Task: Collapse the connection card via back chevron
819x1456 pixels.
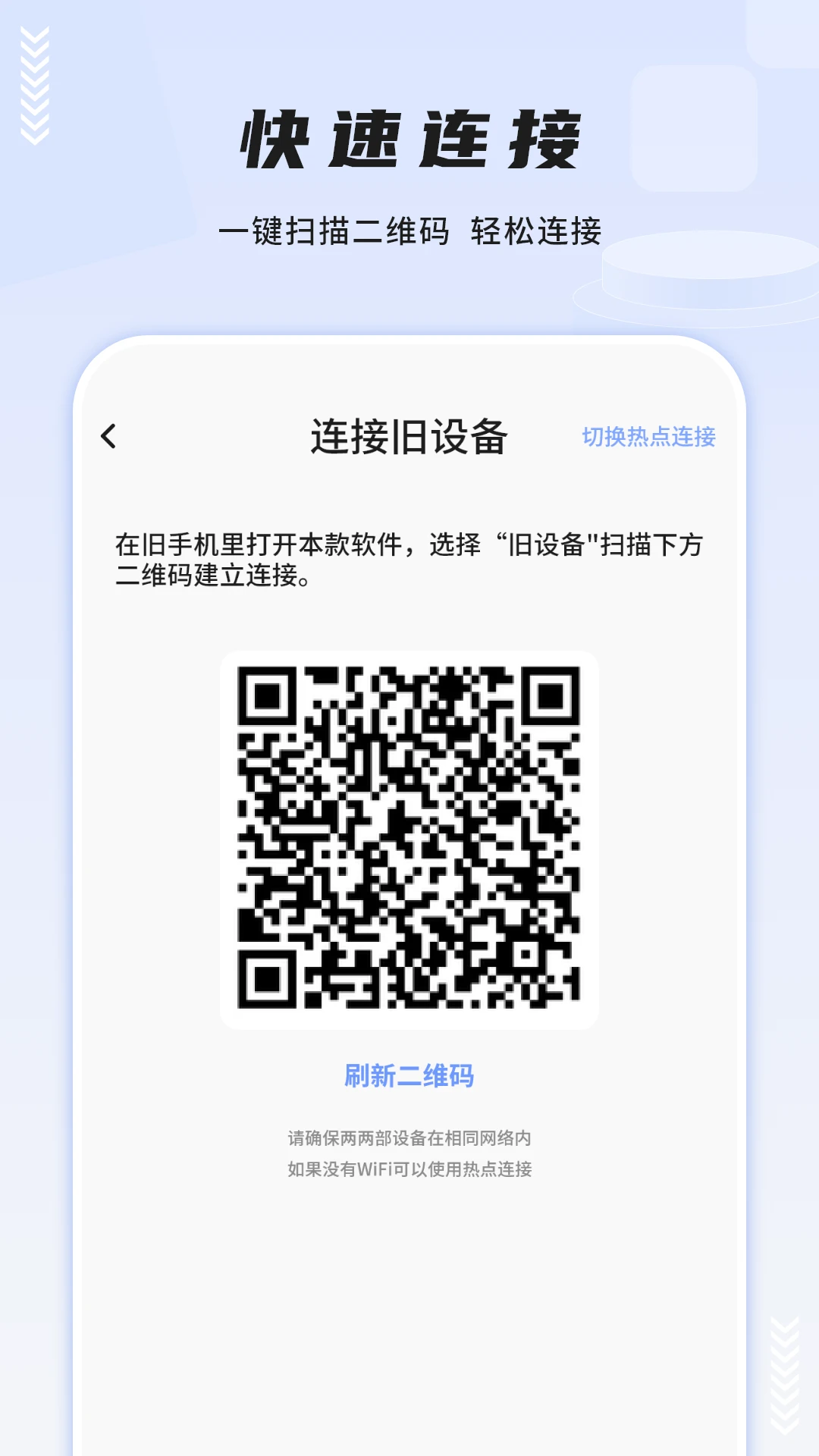Action: point(108,435)
